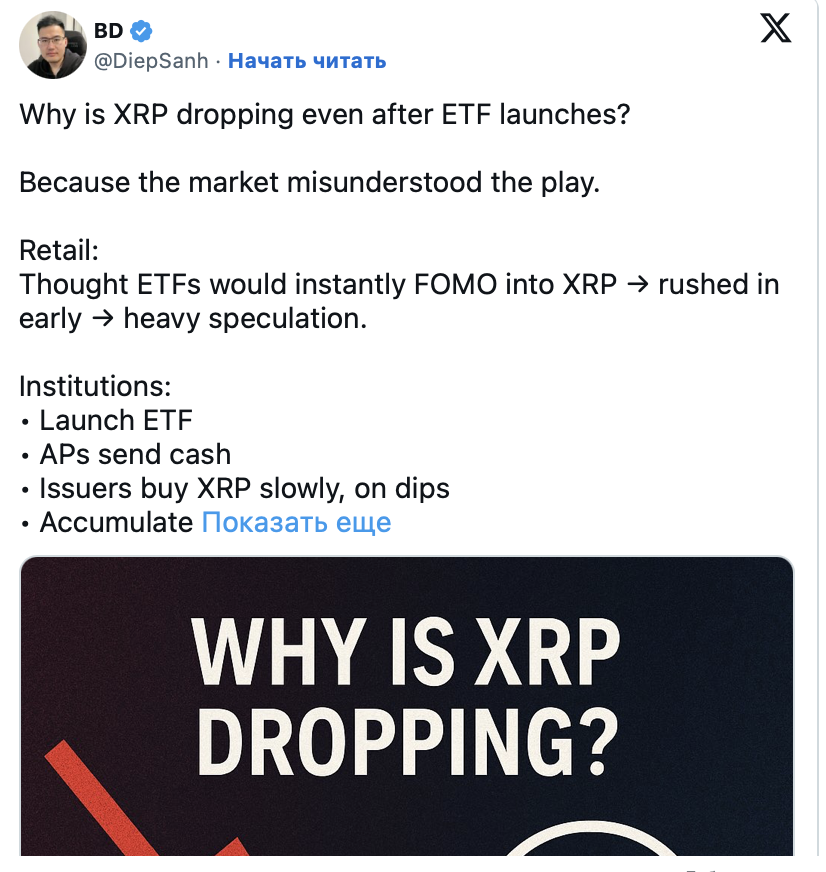Follow BD via Начать читать
This screenshot has height=872, width=826.
click(x=306, y=61)
